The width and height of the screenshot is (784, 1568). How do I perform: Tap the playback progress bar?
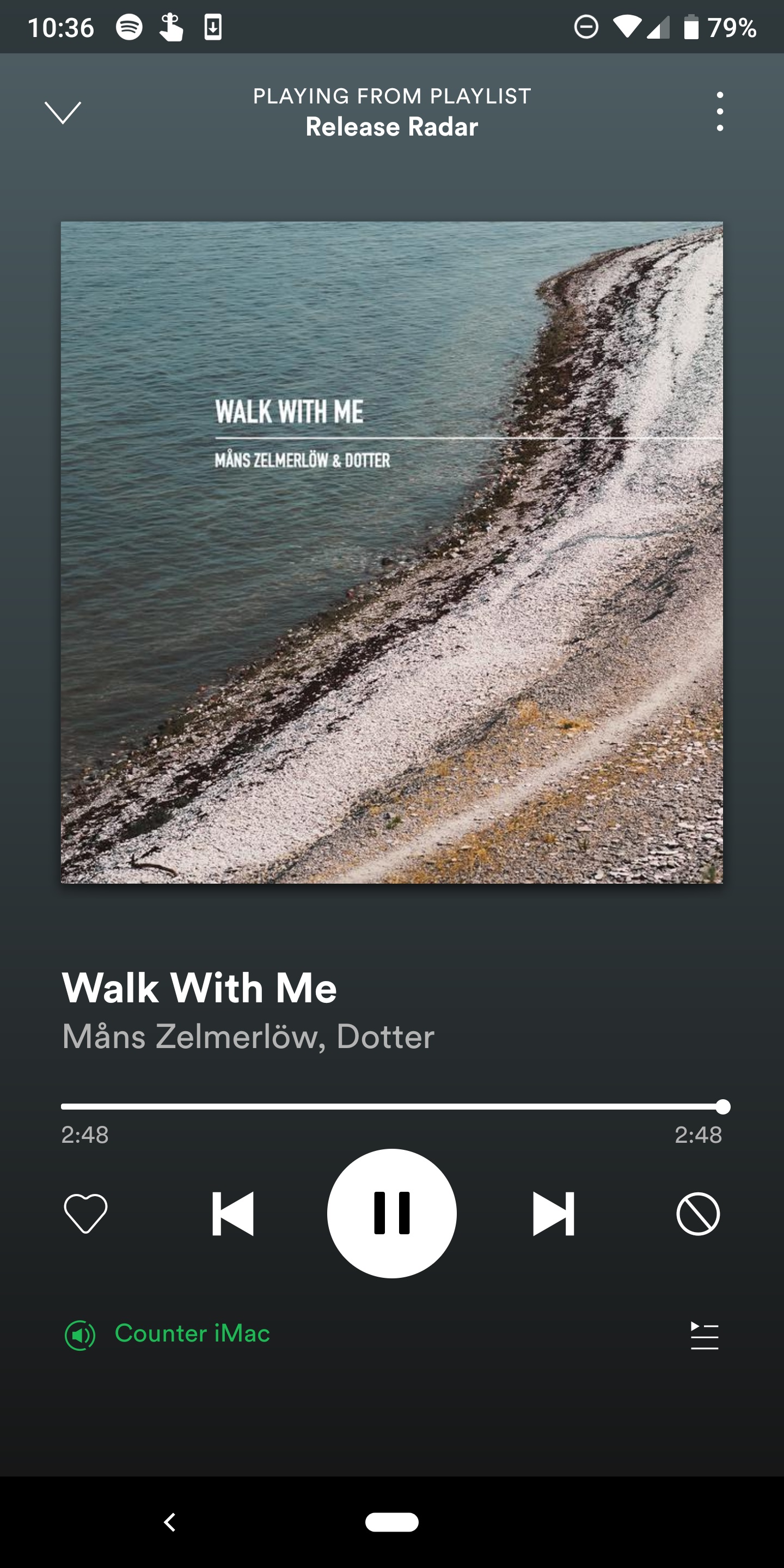(392, 1107)
